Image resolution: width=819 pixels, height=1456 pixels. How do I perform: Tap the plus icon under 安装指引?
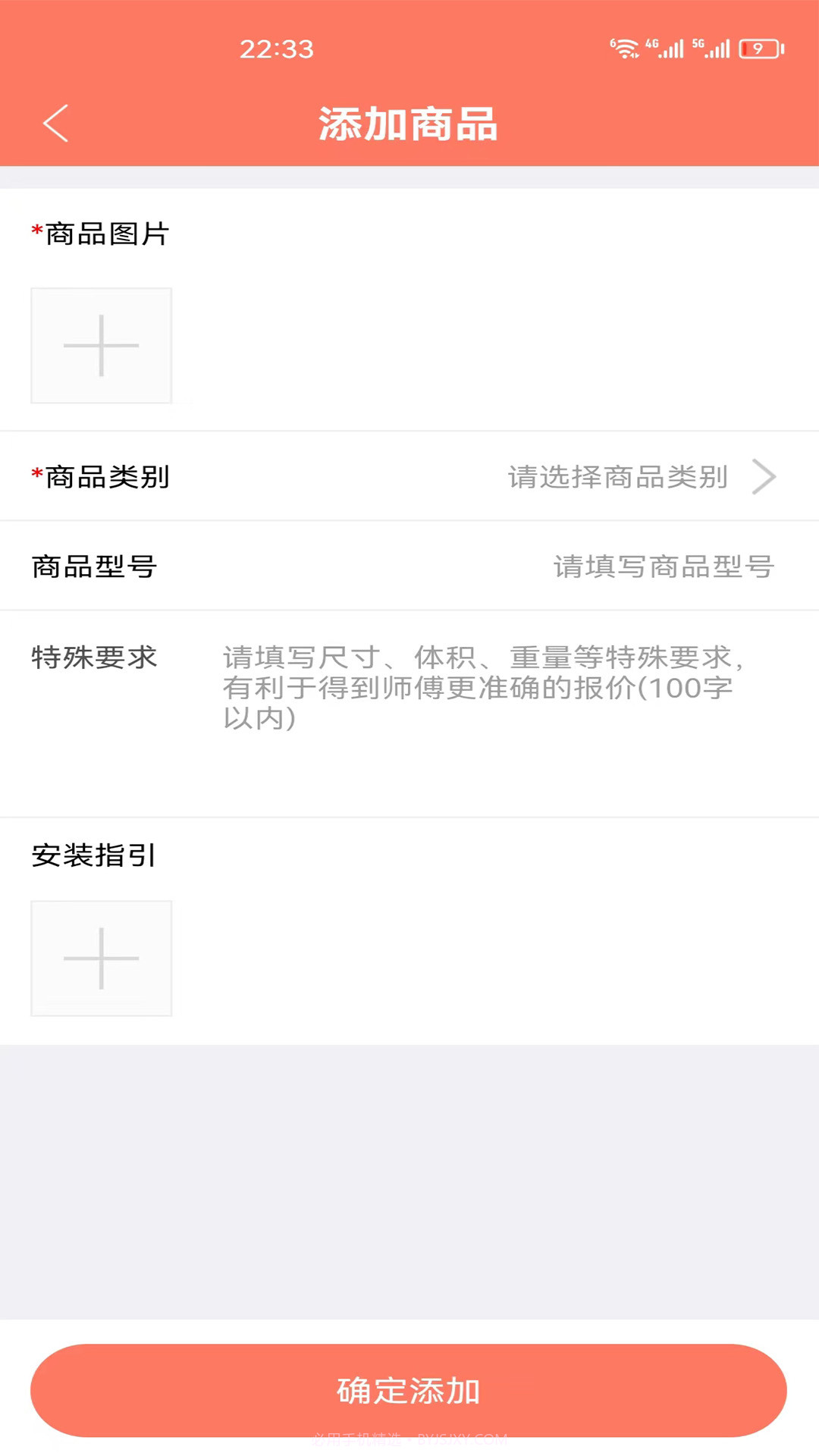click(102, 958)
